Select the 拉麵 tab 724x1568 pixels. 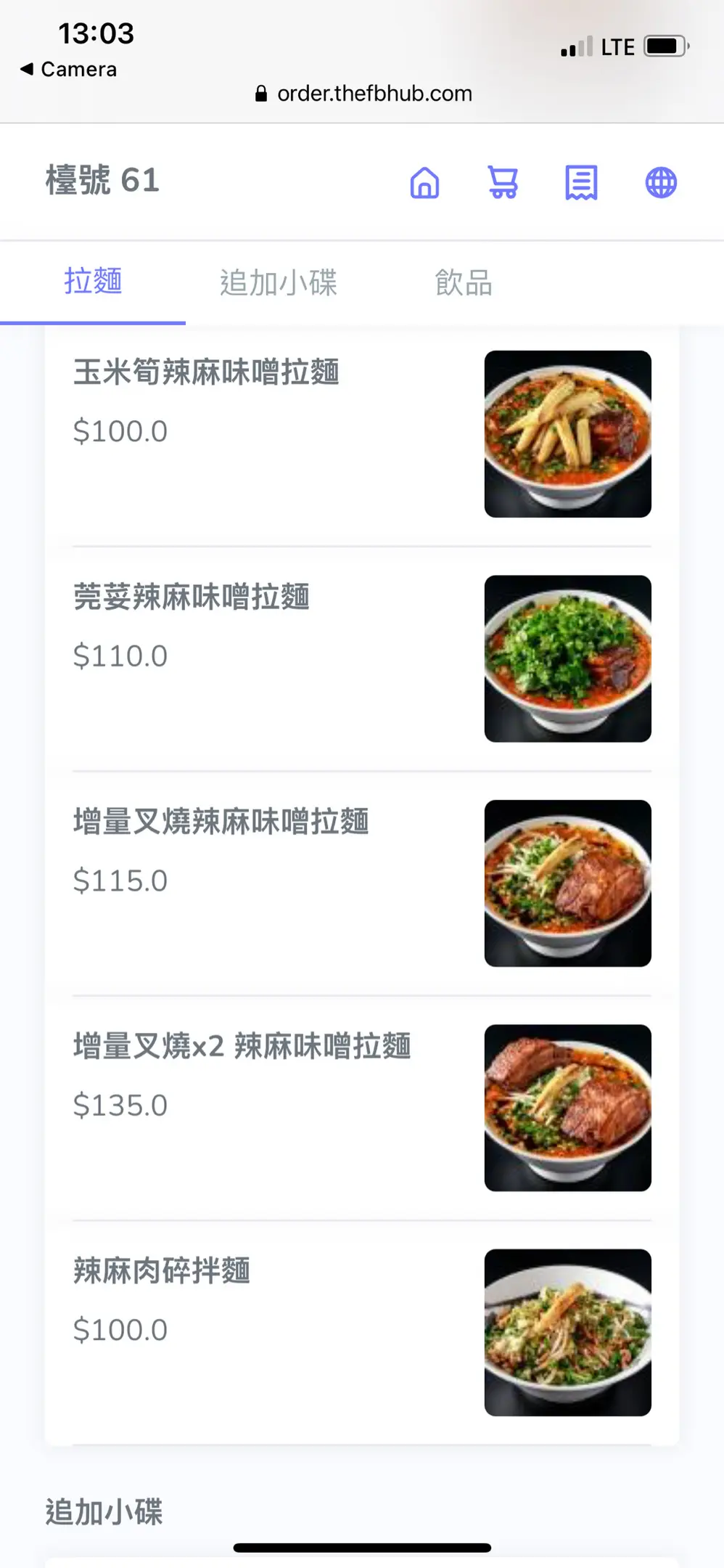pos(93,282)
